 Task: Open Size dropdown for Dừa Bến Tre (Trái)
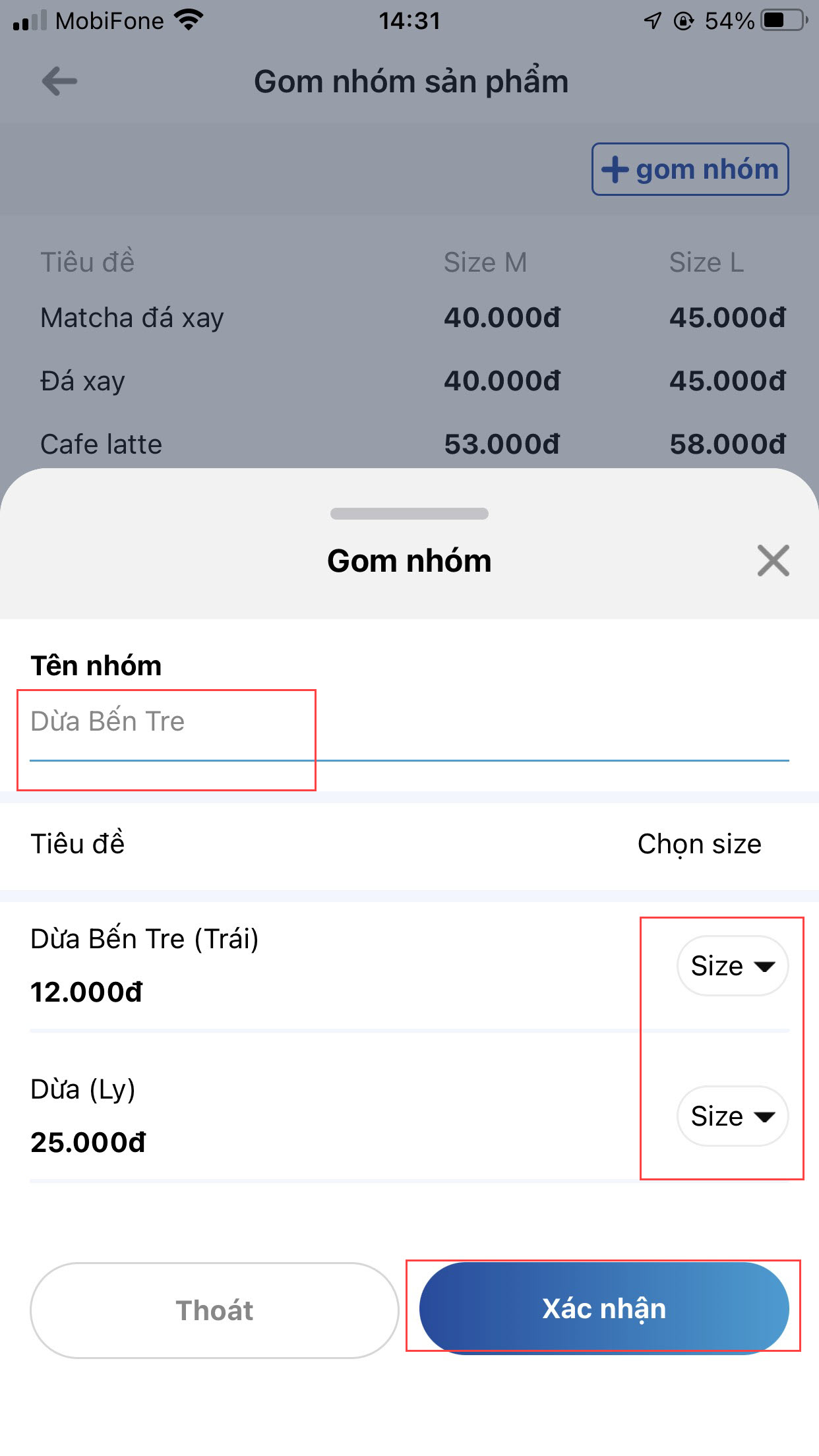click(x=732, y=966)
